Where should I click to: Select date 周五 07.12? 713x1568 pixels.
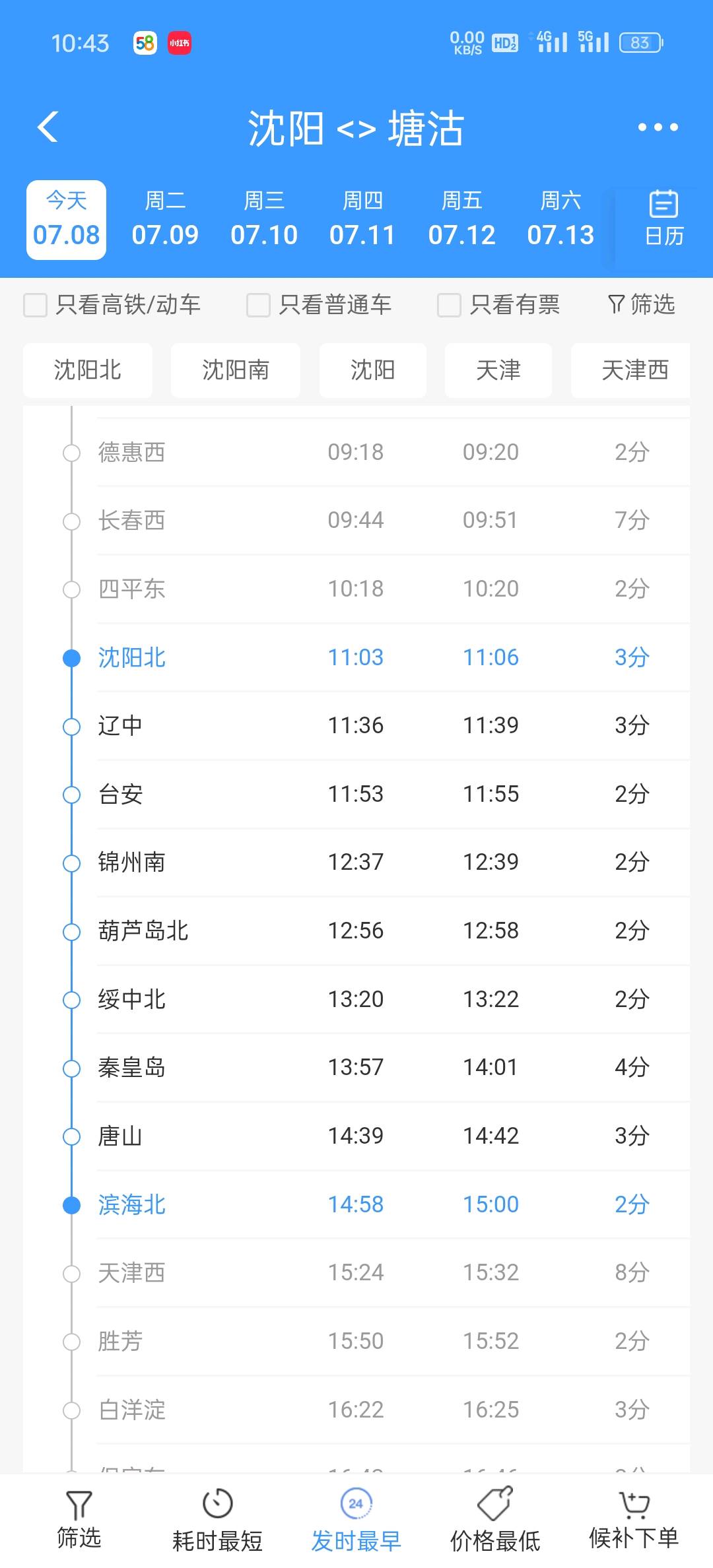point(461,220)
